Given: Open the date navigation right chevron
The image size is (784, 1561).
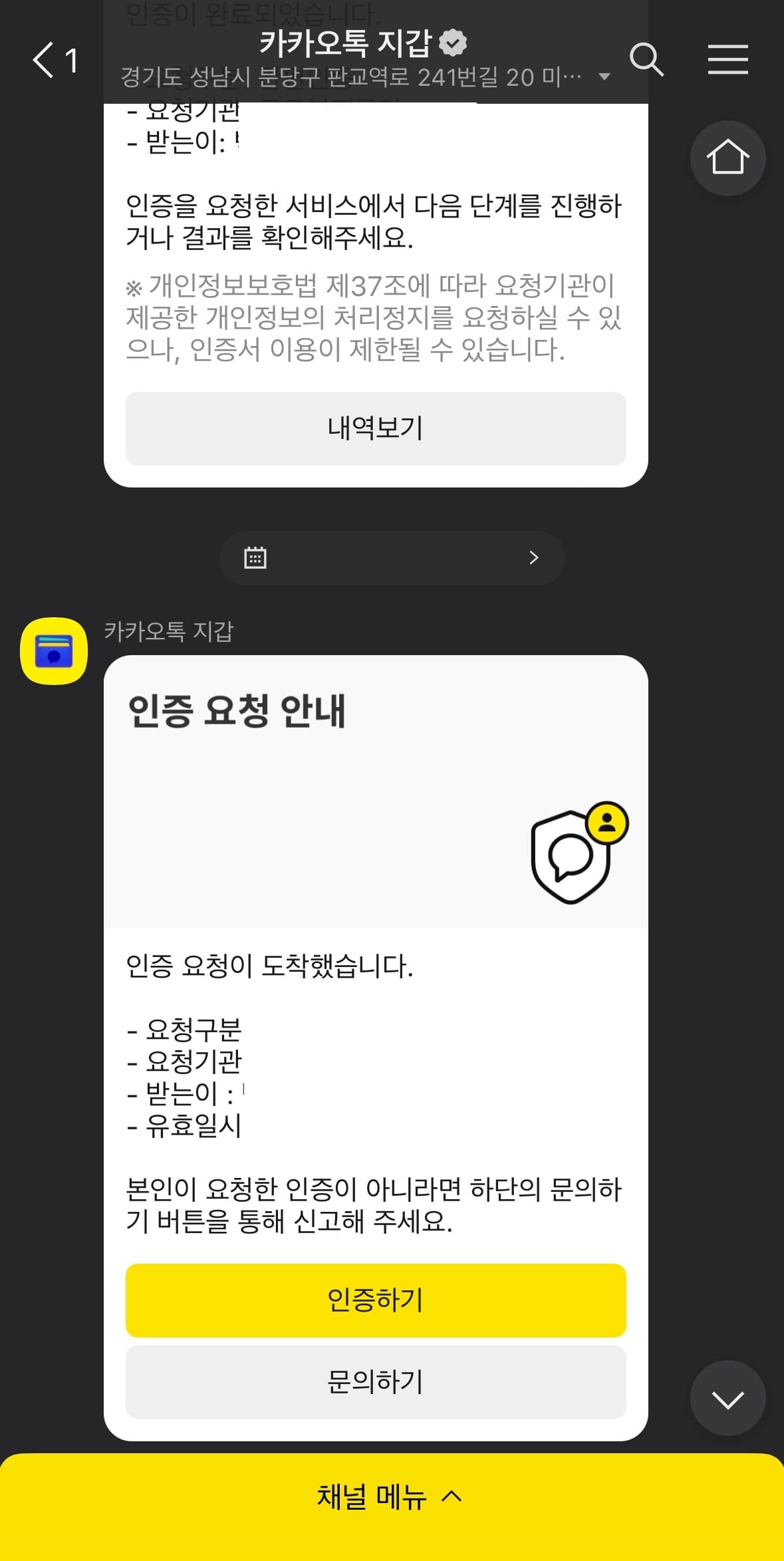Looking at the screenshot, I should coord(533,558).
